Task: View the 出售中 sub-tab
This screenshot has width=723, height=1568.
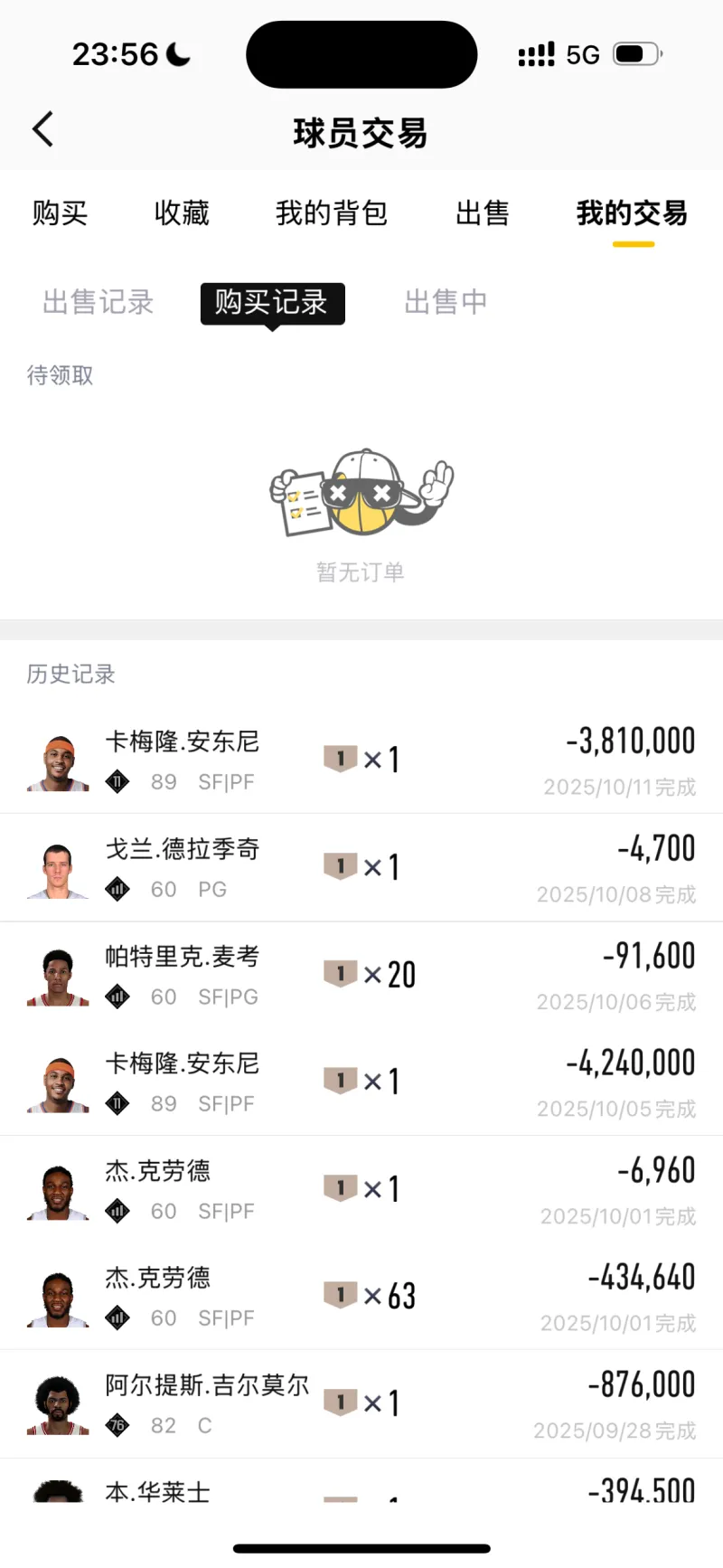Action: [x=446, y=302]
